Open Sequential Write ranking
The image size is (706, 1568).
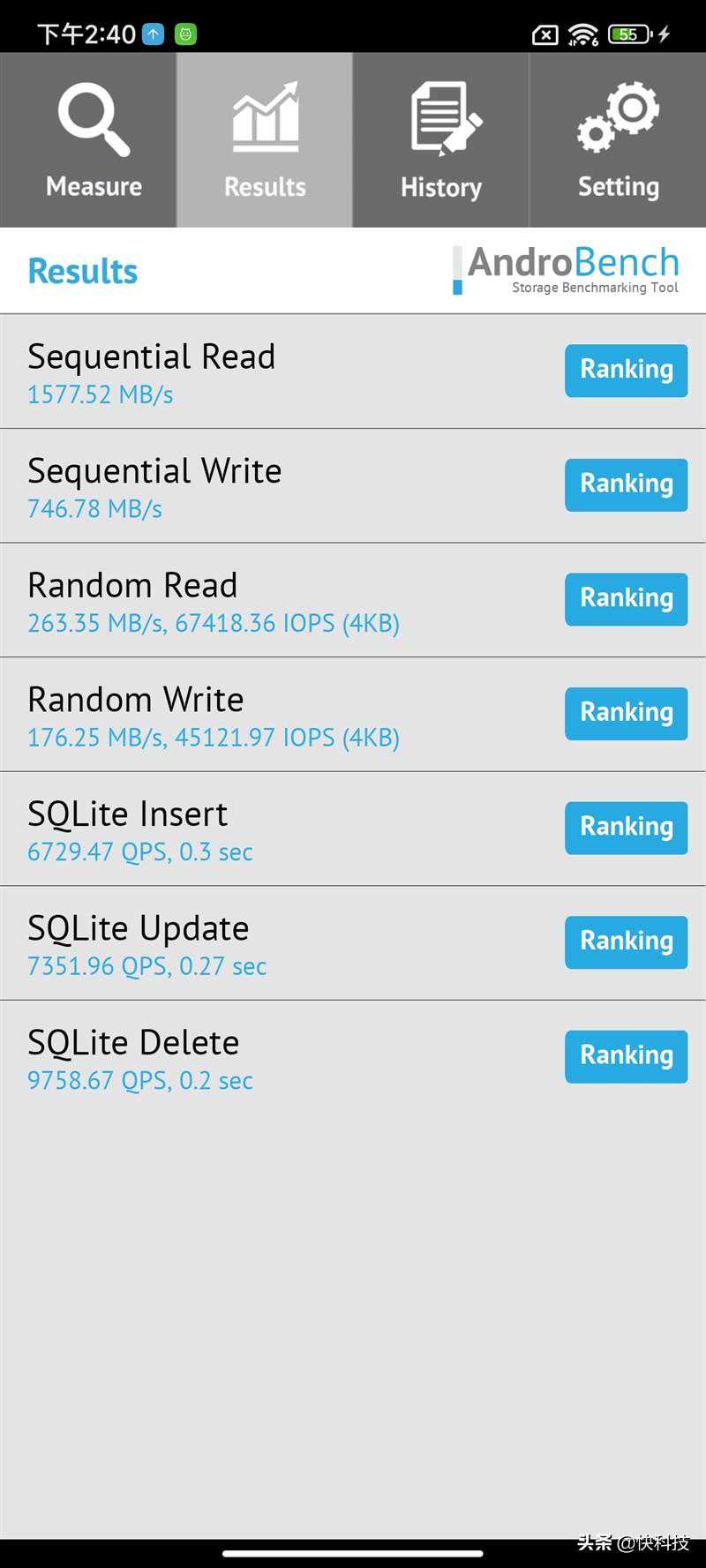[x=626, y=484]
